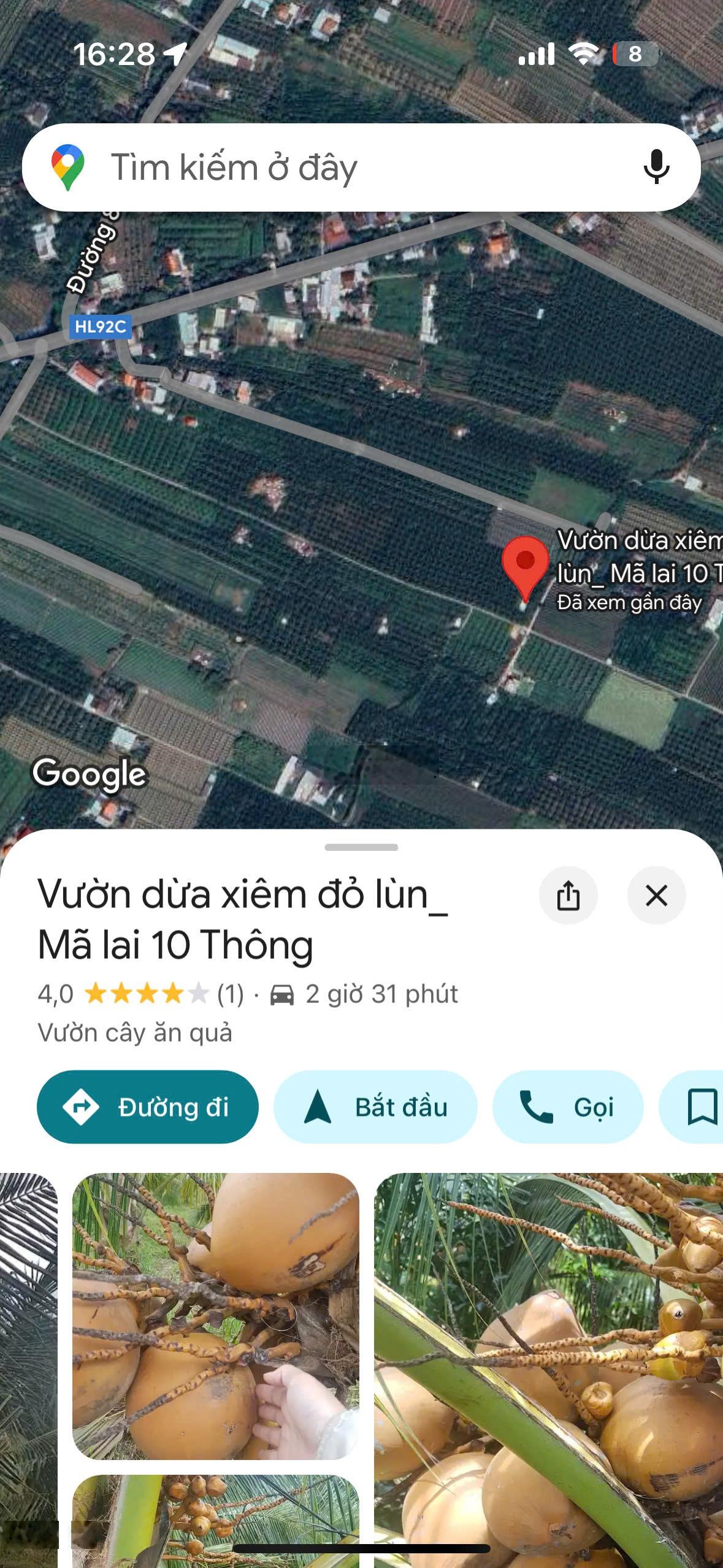Image resolution: width=723 pixels, height=1568 pixels.
Task: Get directions with Đường đi
Action: click(x=147, y=1107)
